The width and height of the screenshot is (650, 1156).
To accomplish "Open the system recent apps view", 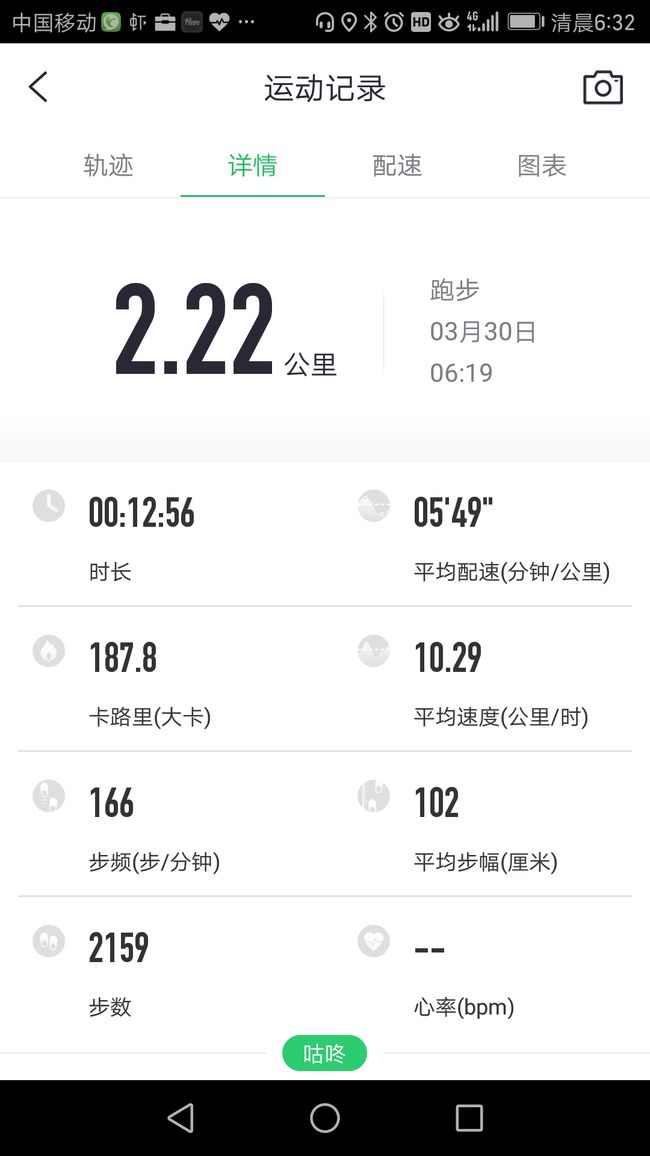I will point(469,1118).
